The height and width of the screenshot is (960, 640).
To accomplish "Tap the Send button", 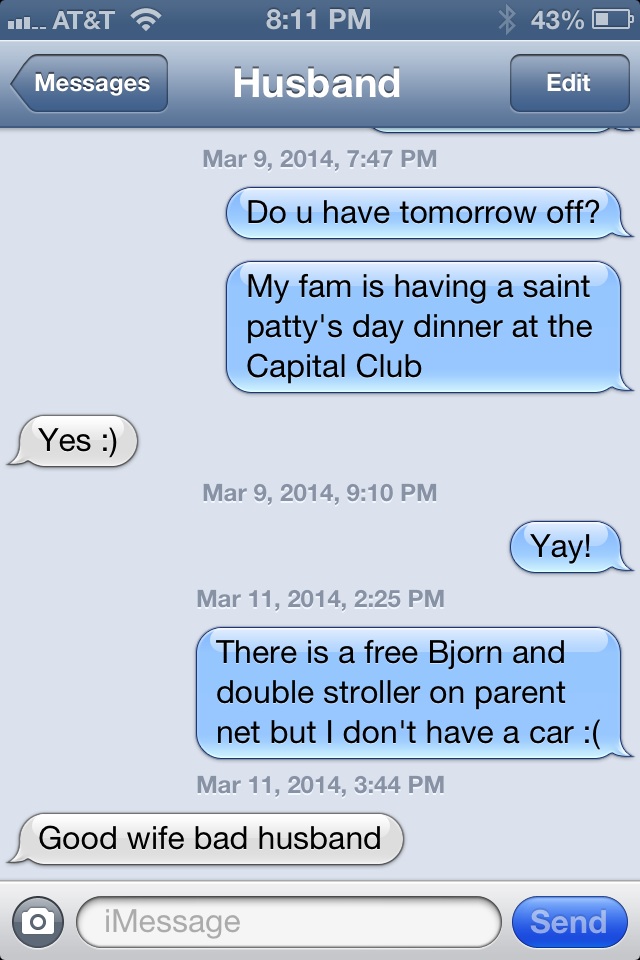I will pos(568,921).
